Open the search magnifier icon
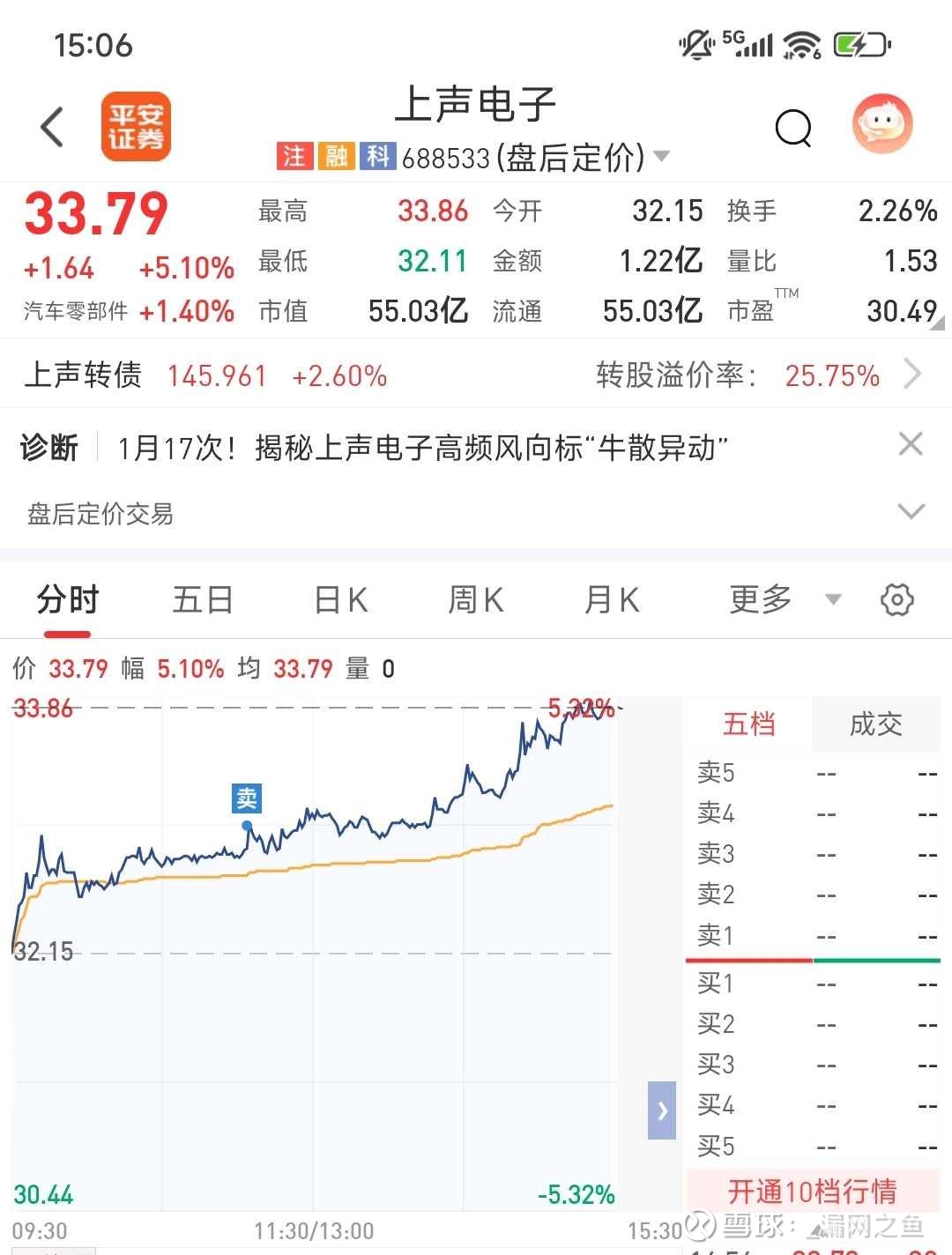Viewport: 952px width, 1255px height. coord(793,129)
